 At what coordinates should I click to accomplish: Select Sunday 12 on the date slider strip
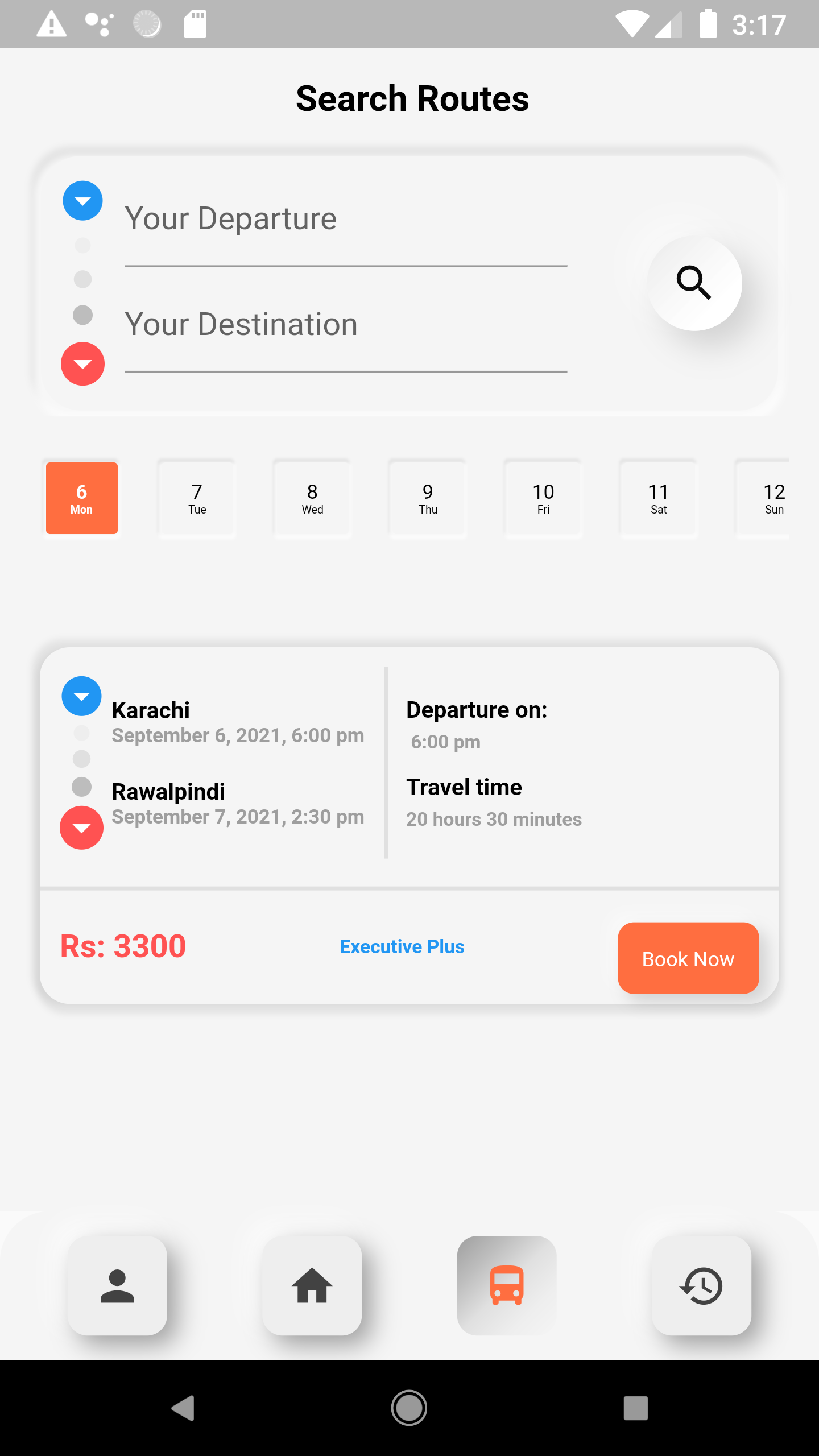point(774,498)
